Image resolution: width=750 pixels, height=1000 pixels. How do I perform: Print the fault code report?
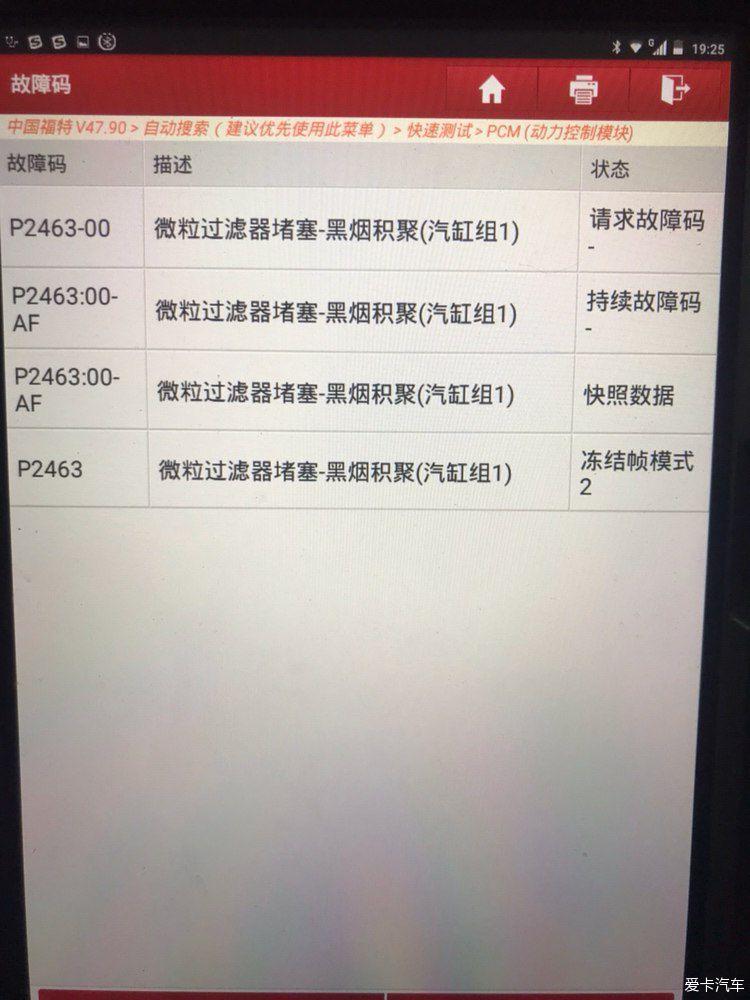[583, 91]
